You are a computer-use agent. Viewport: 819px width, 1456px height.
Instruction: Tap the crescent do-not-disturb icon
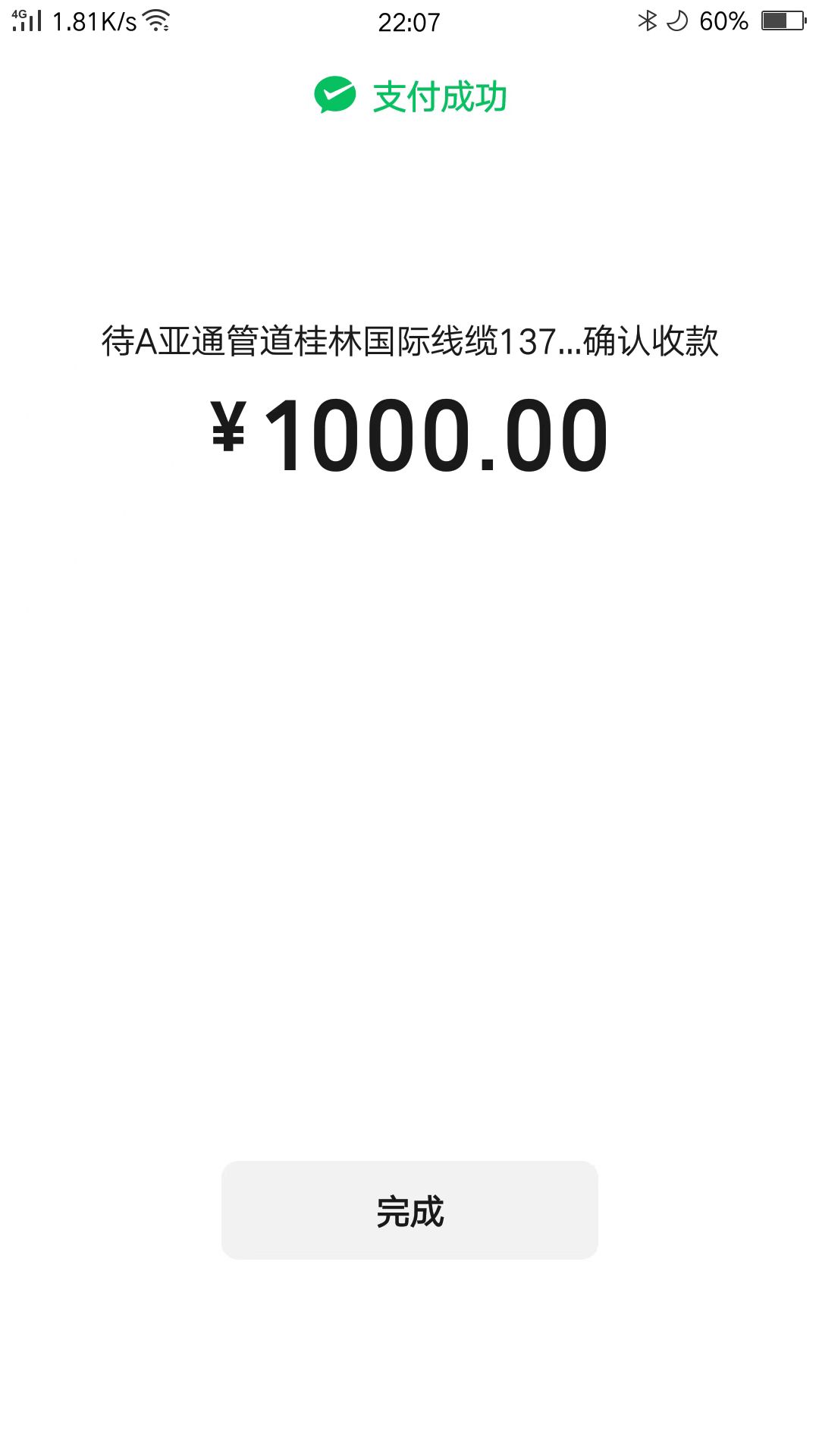tap(679, 20)
